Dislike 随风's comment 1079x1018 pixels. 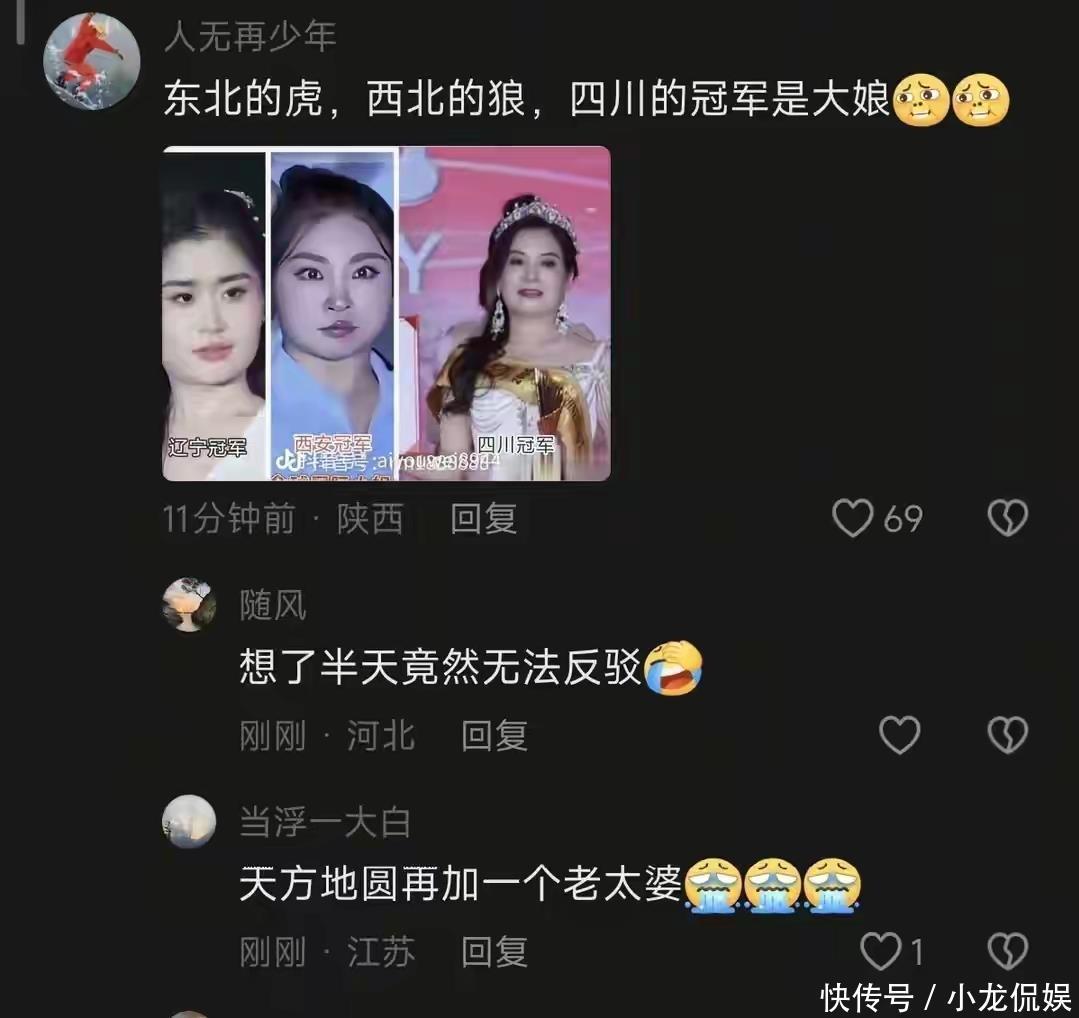(x=1007, y=736)
